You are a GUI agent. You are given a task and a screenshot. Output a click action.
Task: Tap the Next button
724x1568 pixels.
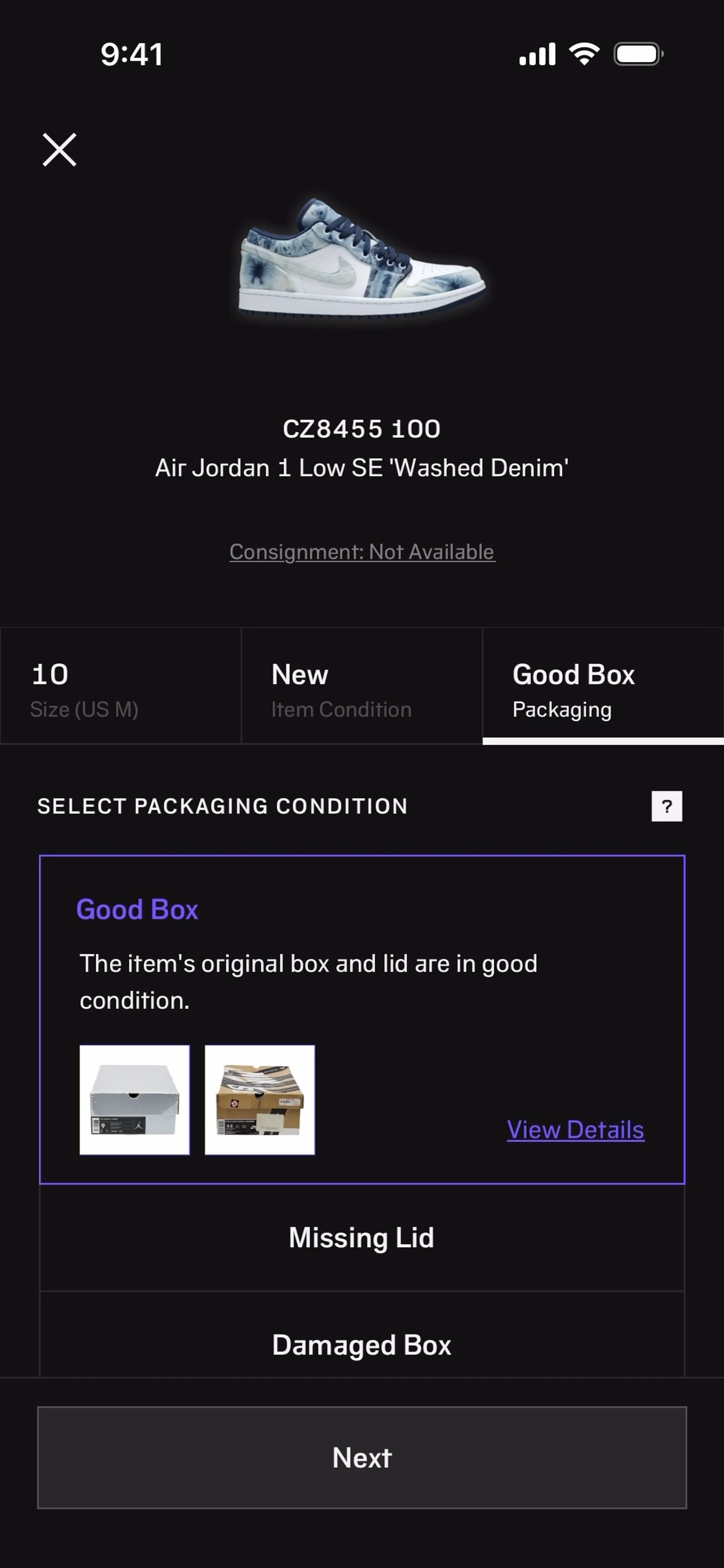pos(362,1457)
